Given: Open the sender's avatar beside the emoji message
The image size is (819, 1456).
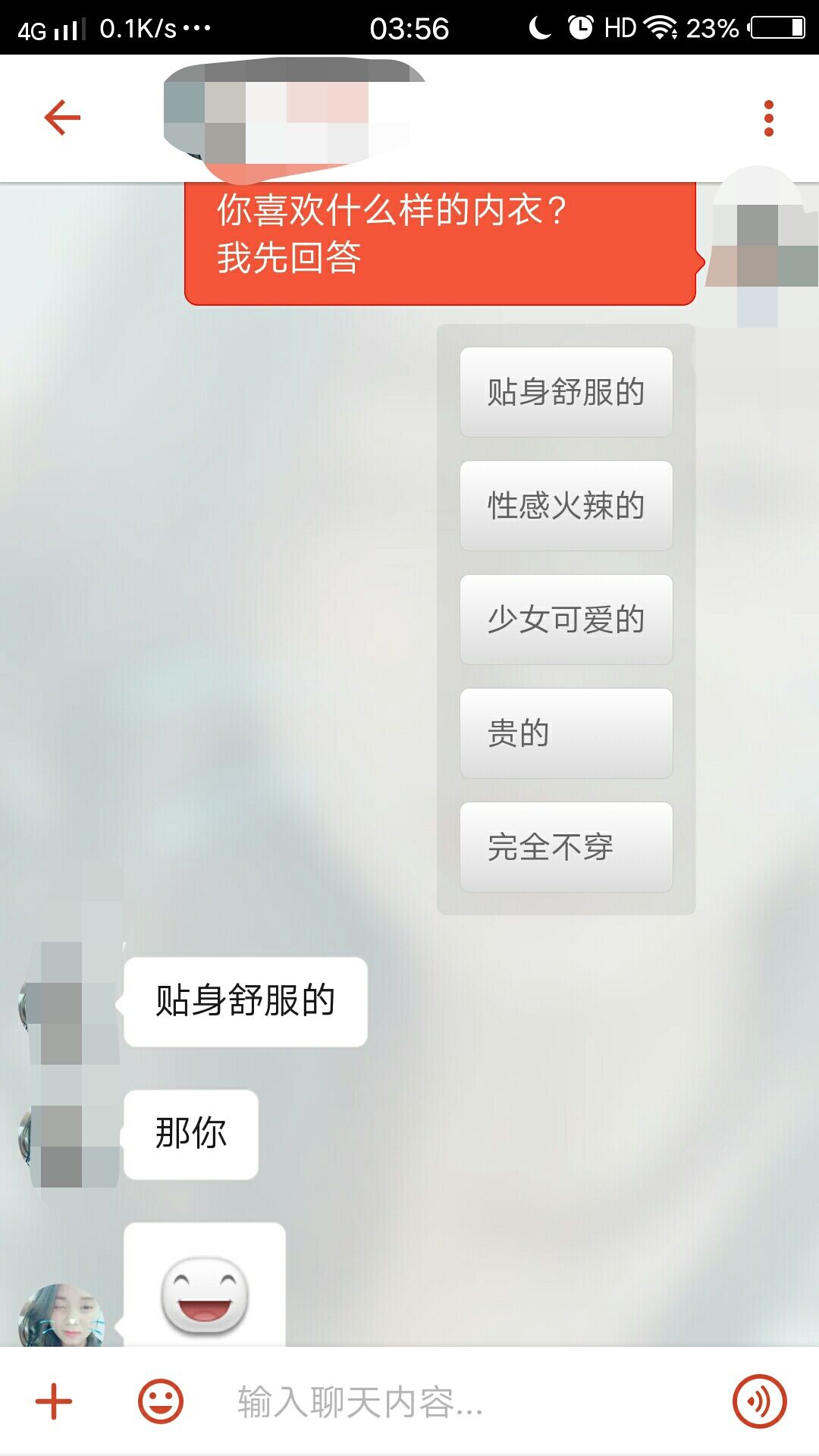Looking at the screenshot, I should pos(61,1316).
